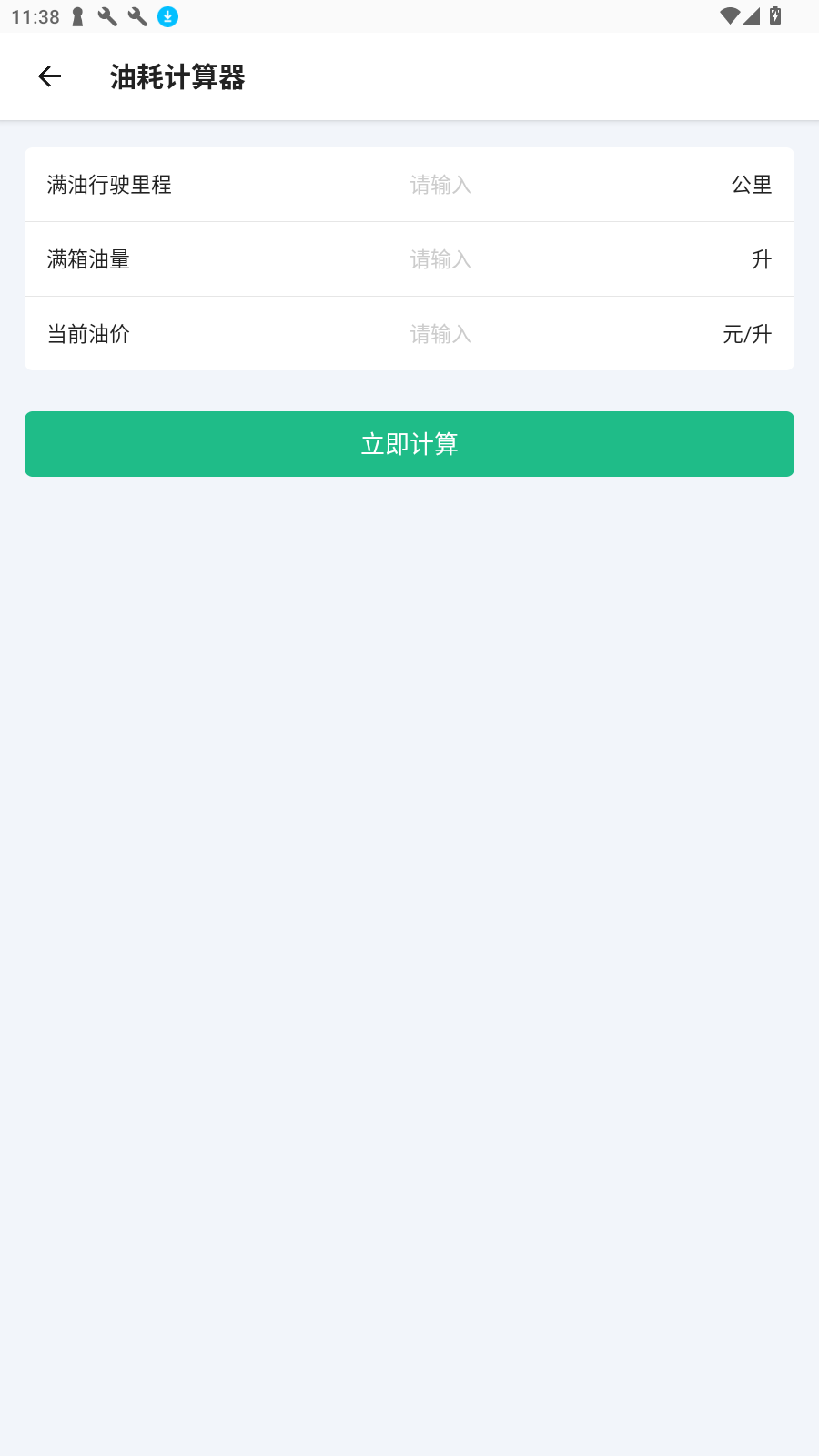819x1456 pixels.
Task: Tap the download notification icon in status bar
Action: (x=167, y=16)
